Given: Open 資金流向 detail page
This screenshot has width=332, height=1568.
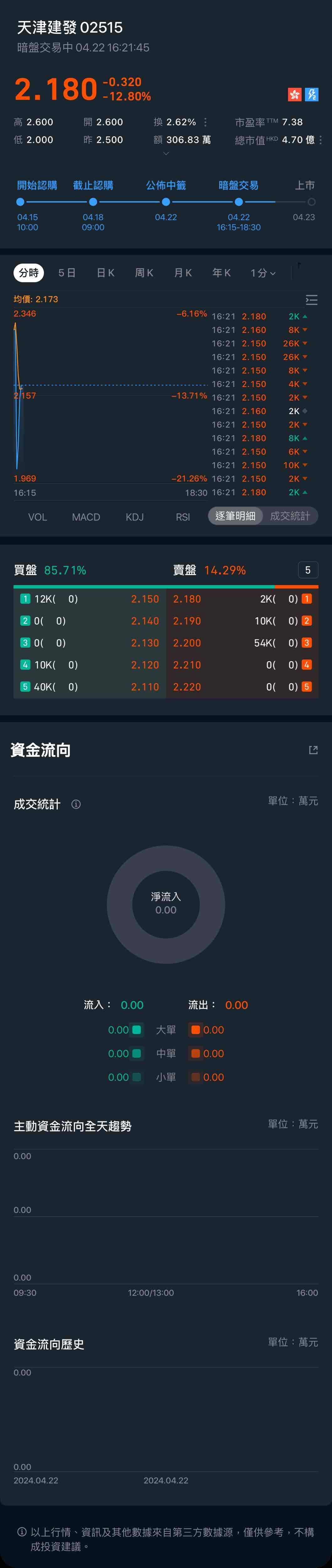Looking at the screenshot, I should (x=313, y=750).
